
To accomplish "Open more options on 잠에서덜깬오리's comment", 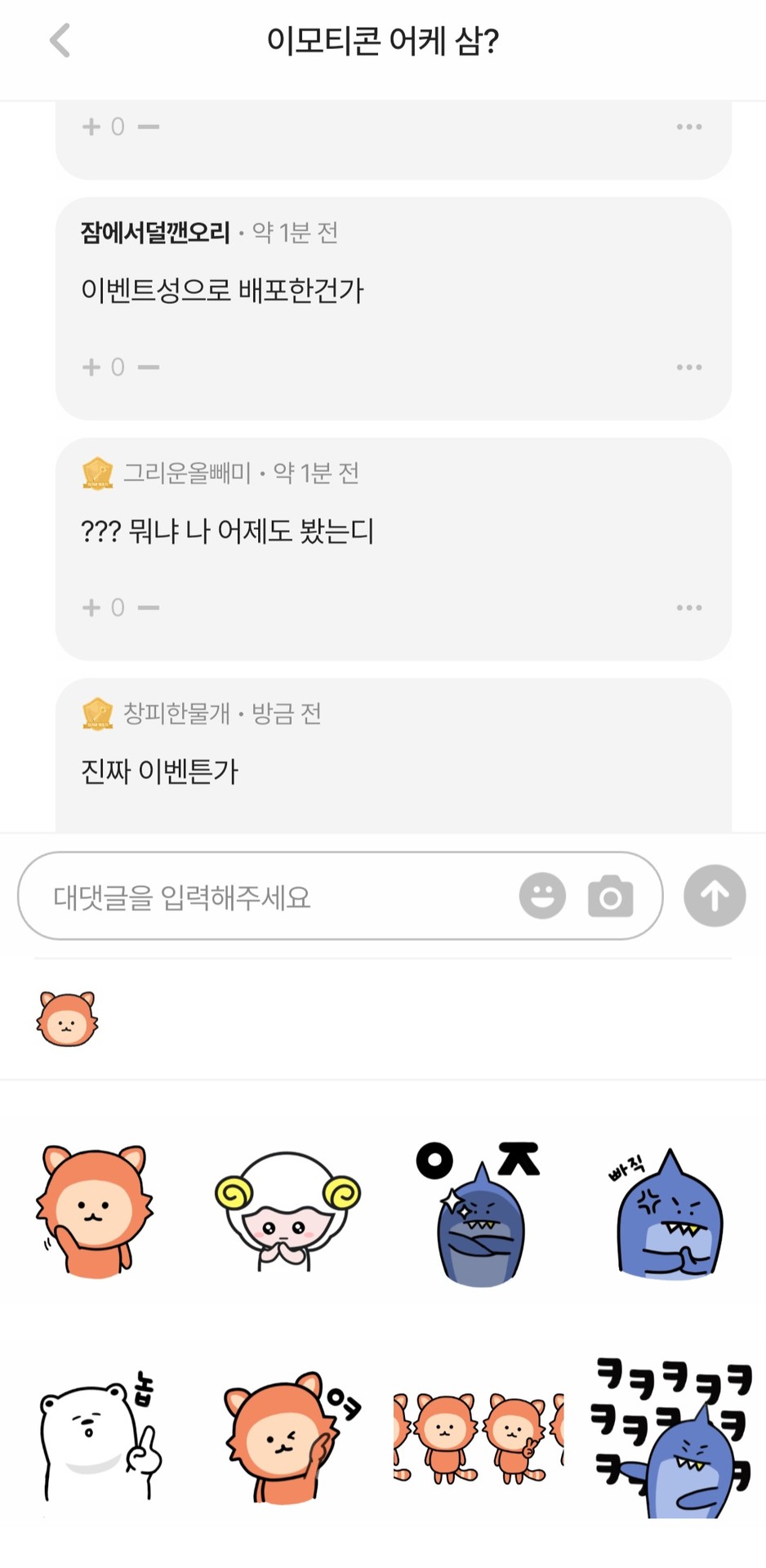I will click(688, 367).
